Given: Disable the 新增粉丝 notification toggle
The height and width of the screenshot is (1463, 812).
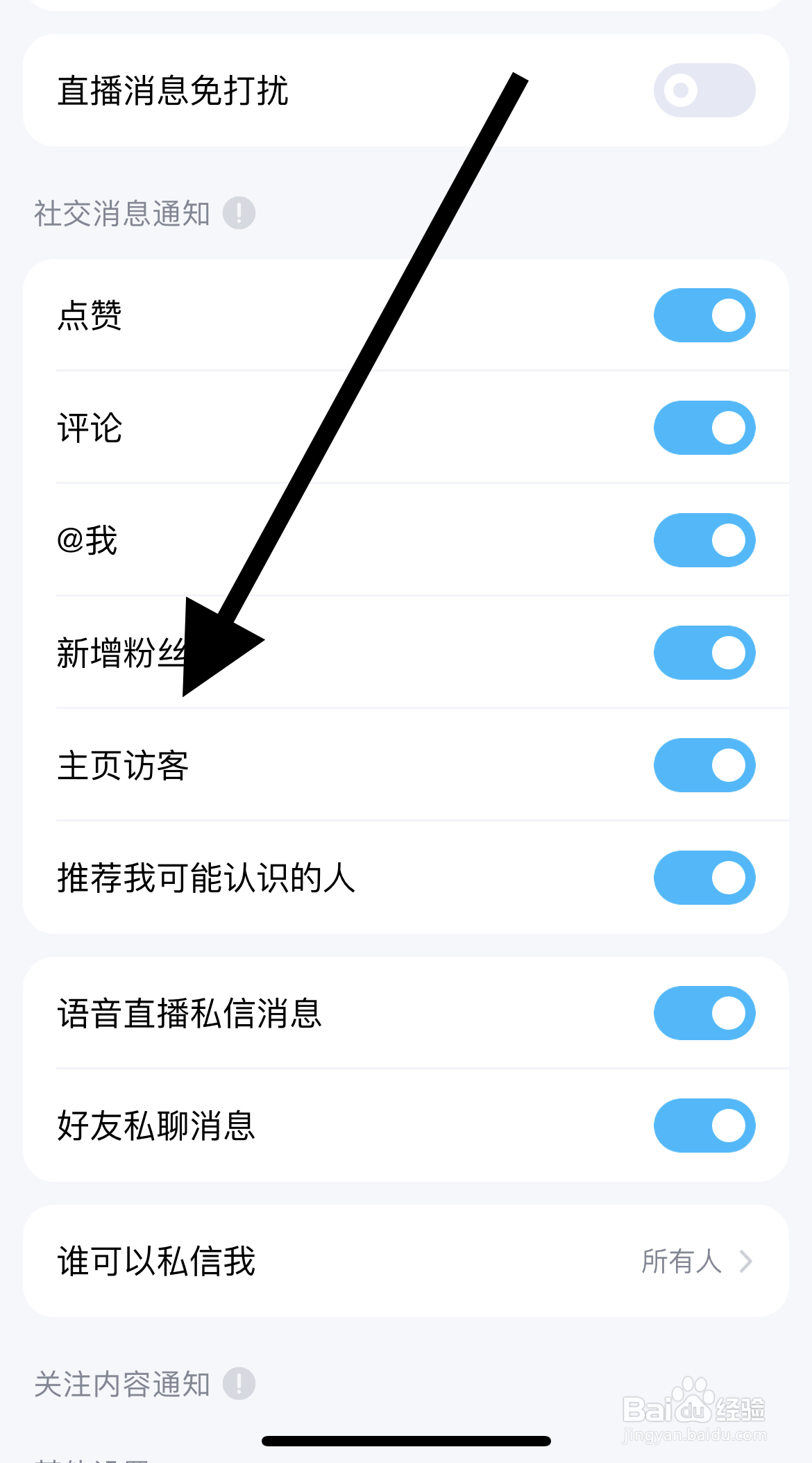Looking at the screenshot, I should click(704, 653).
